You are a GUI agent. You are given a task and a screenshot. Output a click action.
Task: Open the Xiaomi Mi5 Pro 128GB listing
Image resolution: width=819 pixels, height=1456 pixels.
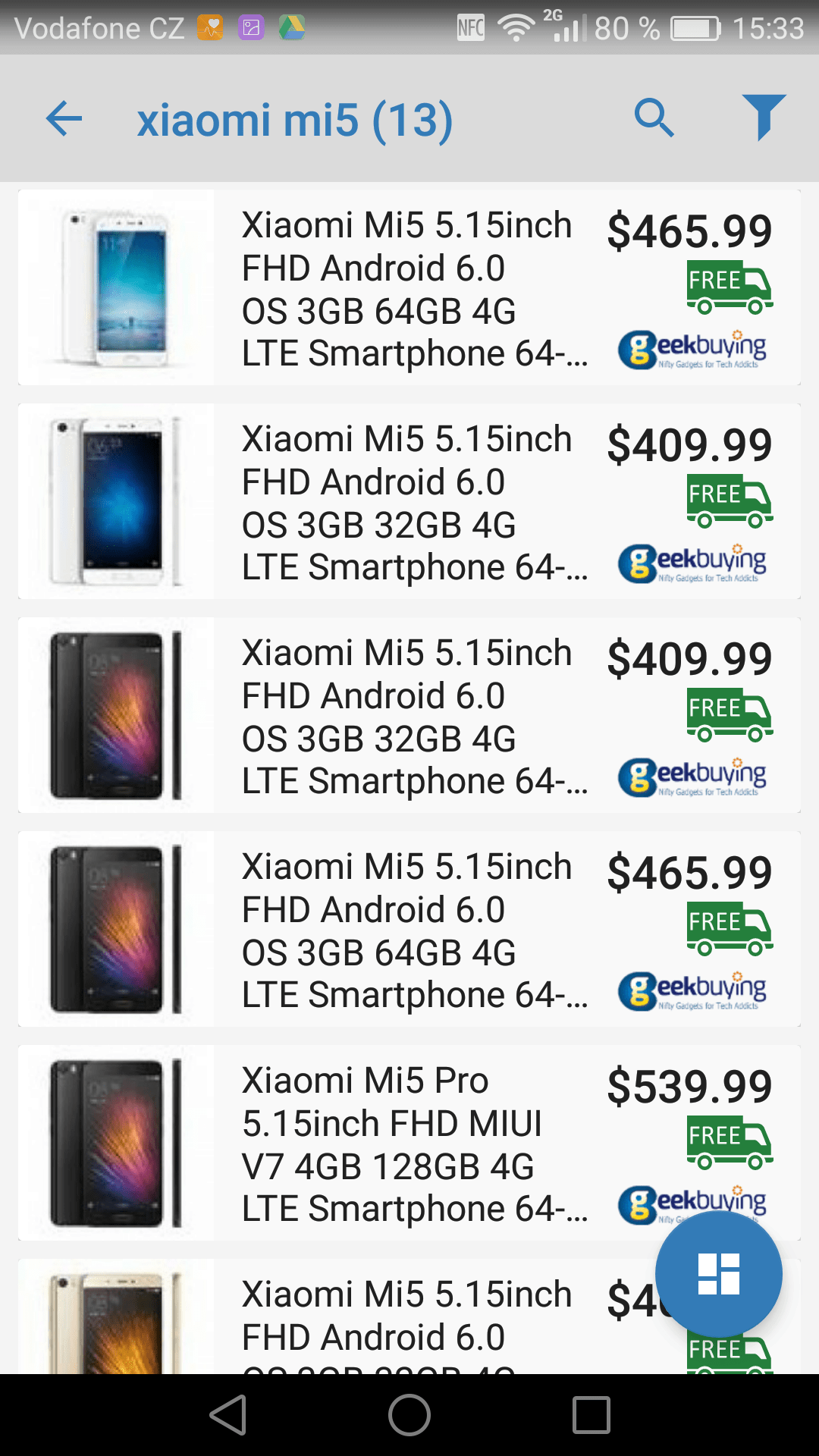pyautogui.click(x=409, y=1143)
